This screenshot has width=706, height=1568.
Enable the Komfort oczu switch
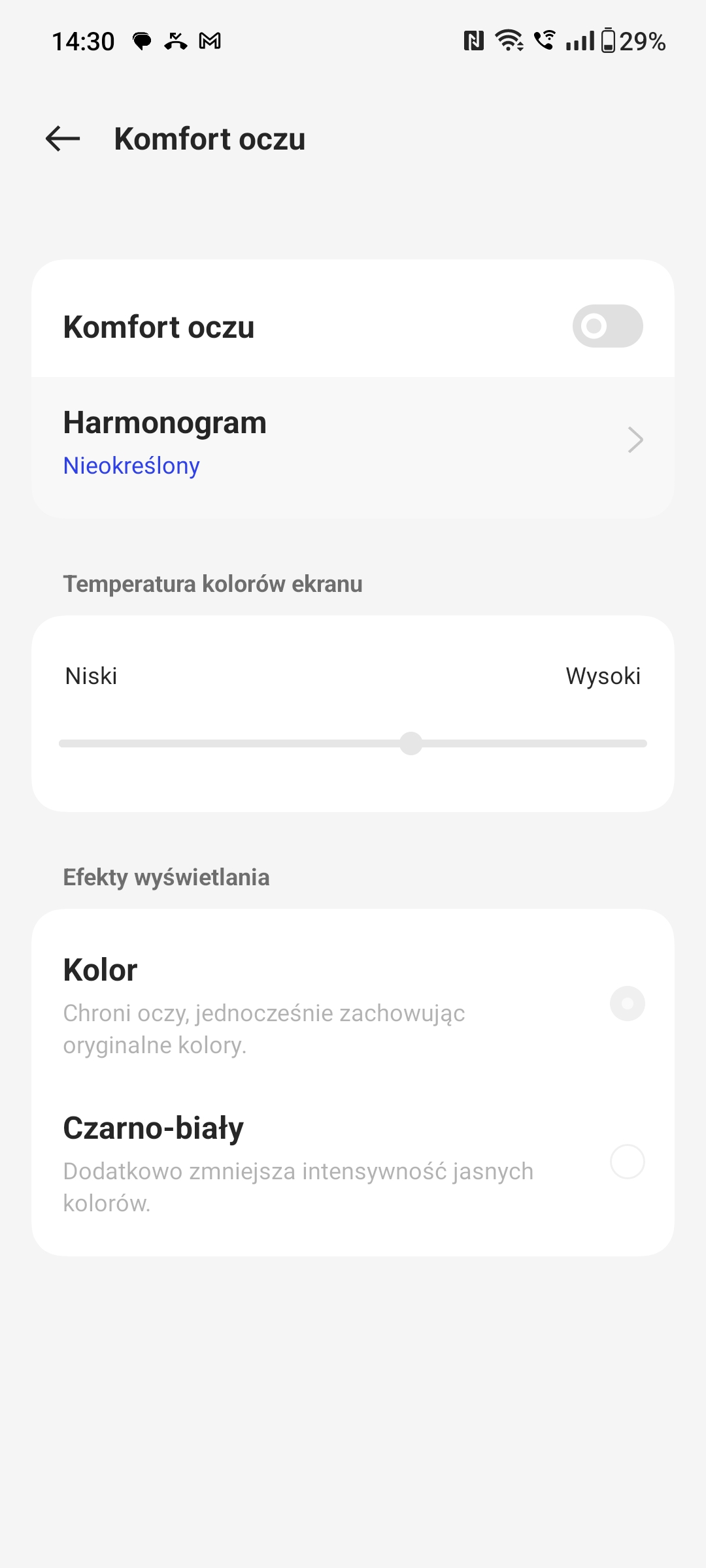coord(607,326)
